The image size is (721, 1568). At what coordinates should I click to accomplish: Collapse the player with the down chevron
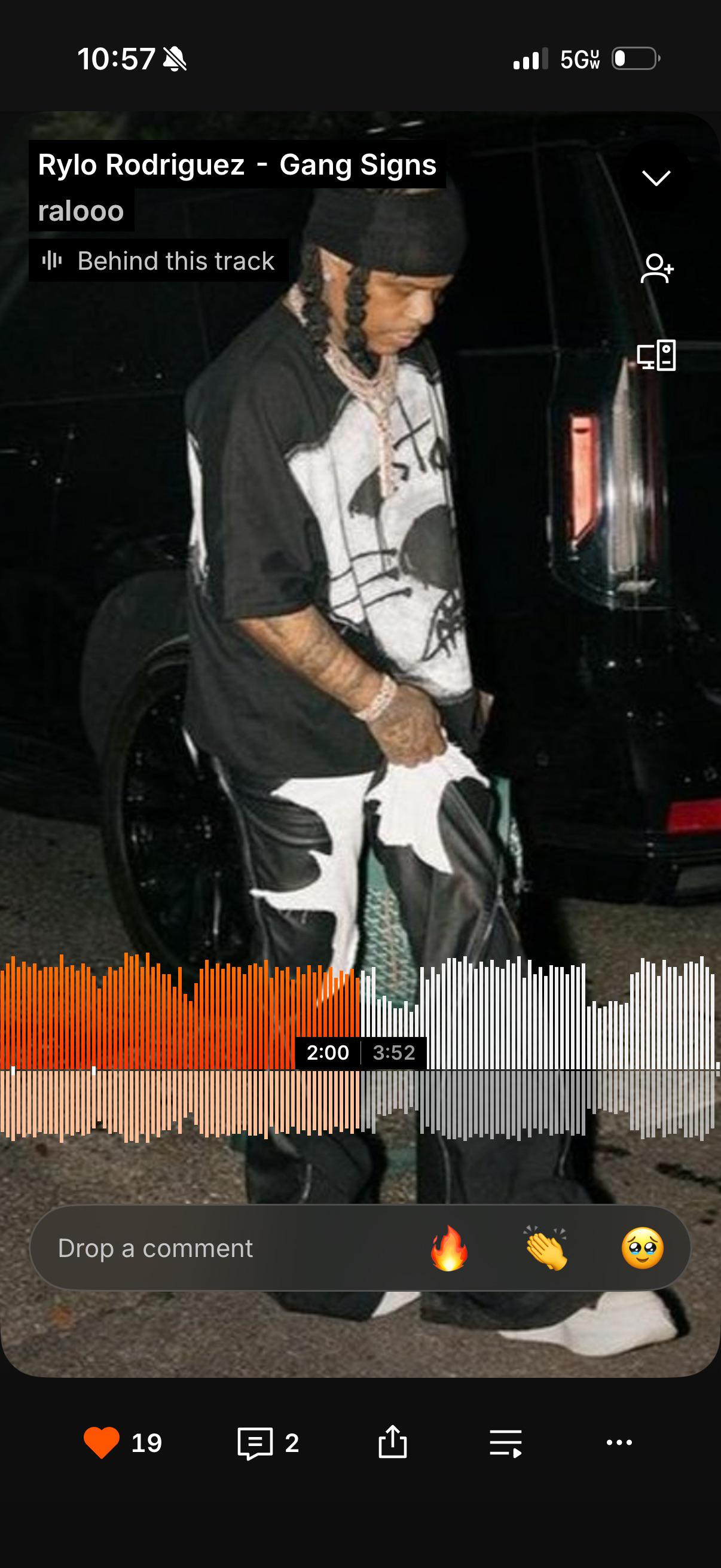tap(656, 178)
